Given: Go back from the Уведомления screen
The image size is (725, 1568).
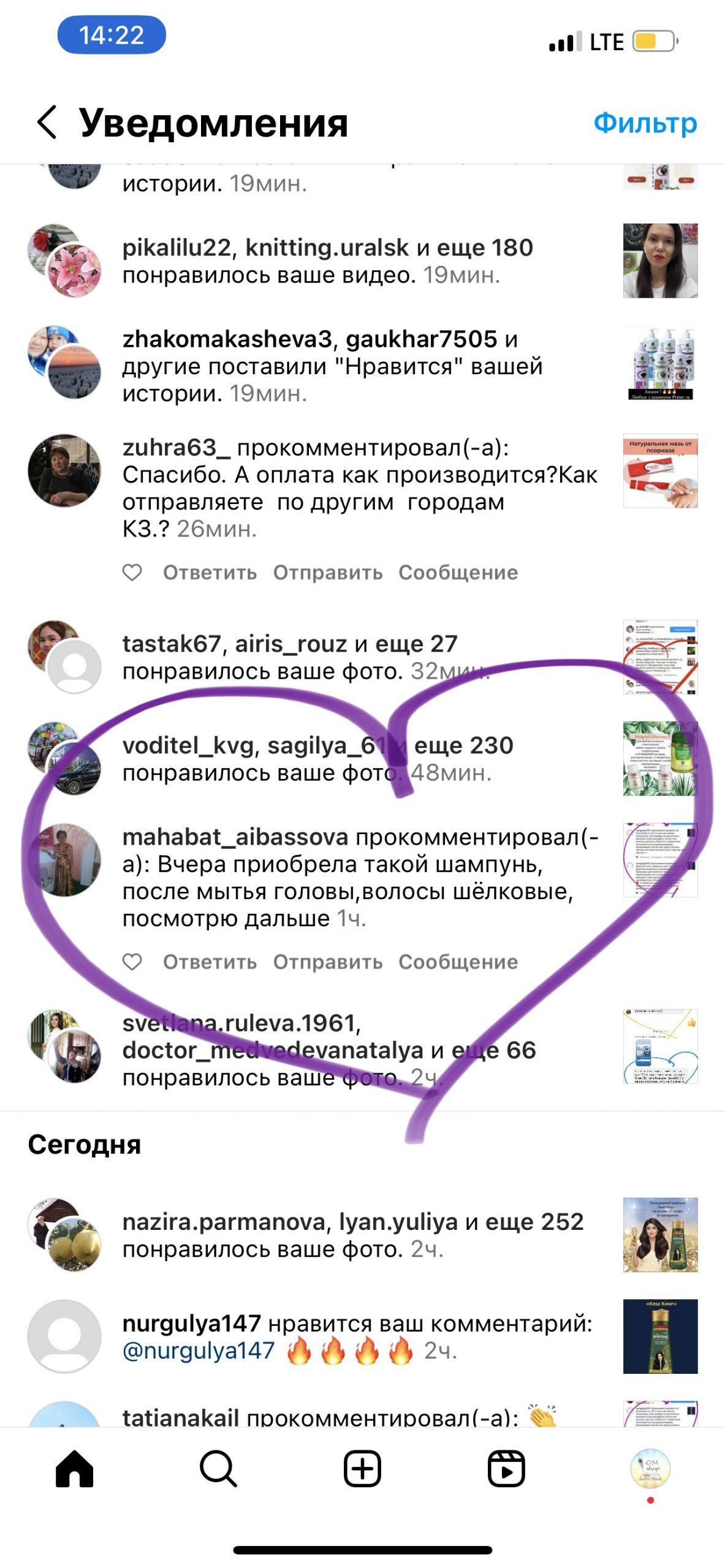Looking at the screenshot, I should coord(47,122).
